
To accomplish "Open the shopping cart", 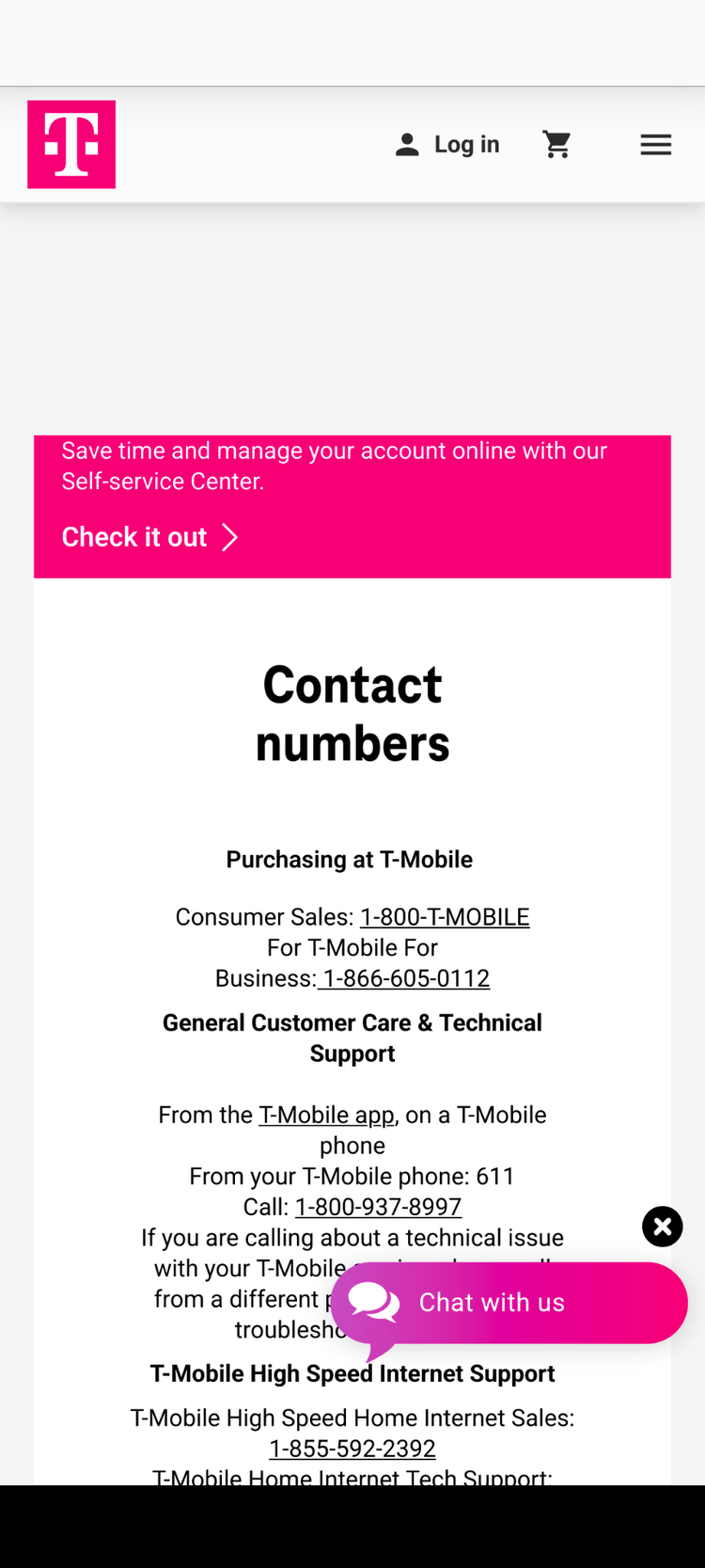I will pos(556,144).
